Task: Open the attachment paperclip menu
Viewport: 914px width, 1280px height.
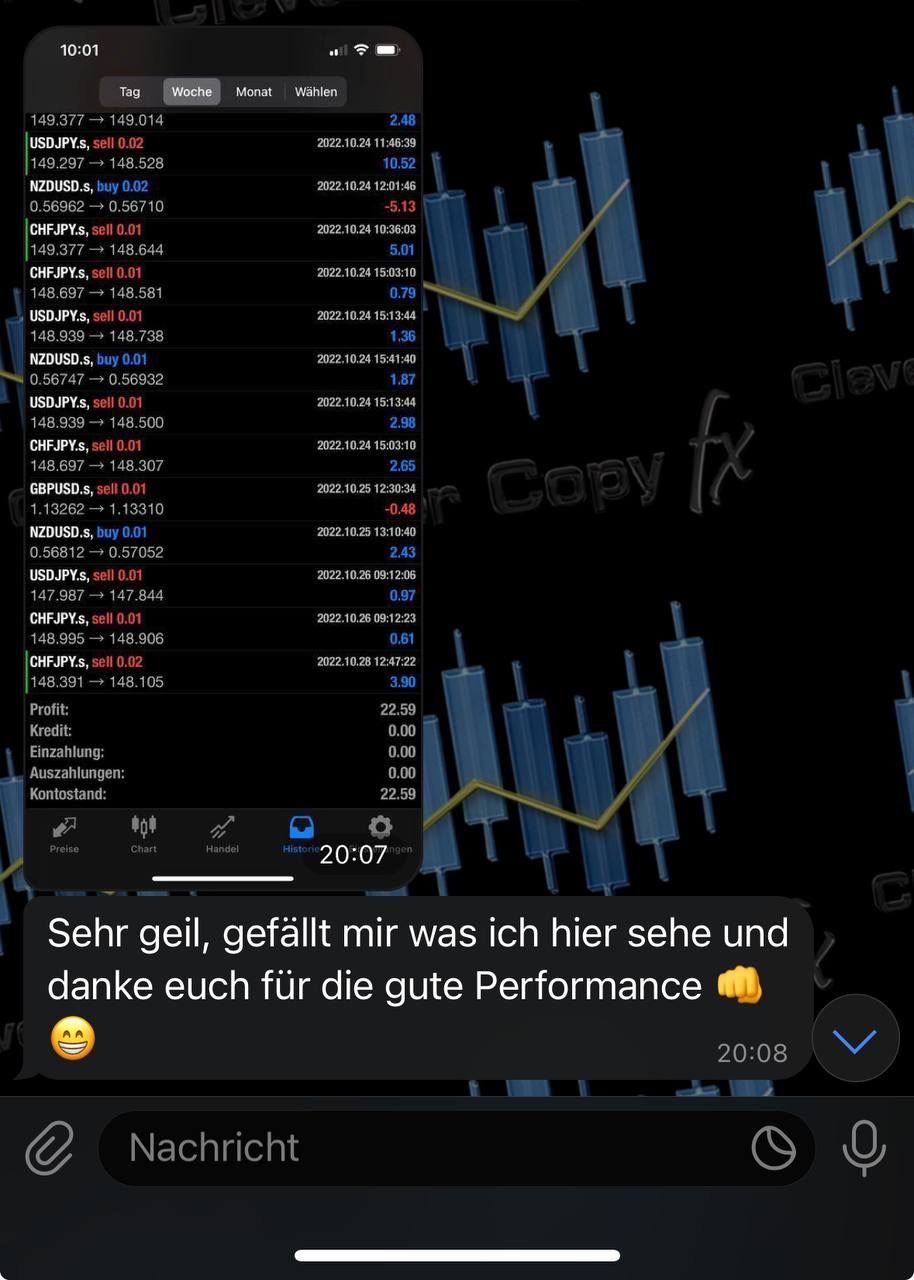Action: 50,1147
